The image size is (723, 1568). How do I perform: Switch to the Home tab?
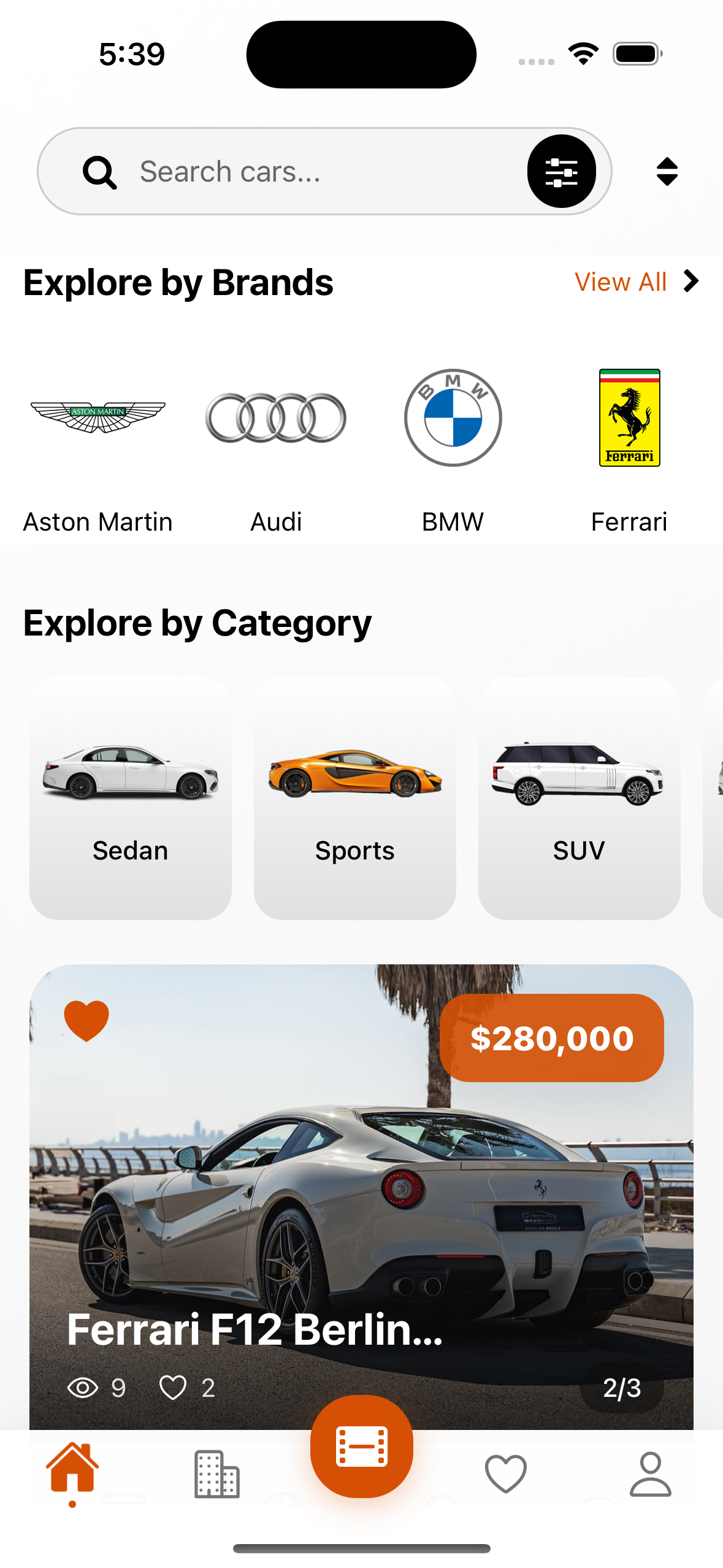(x=72, y=1472)
